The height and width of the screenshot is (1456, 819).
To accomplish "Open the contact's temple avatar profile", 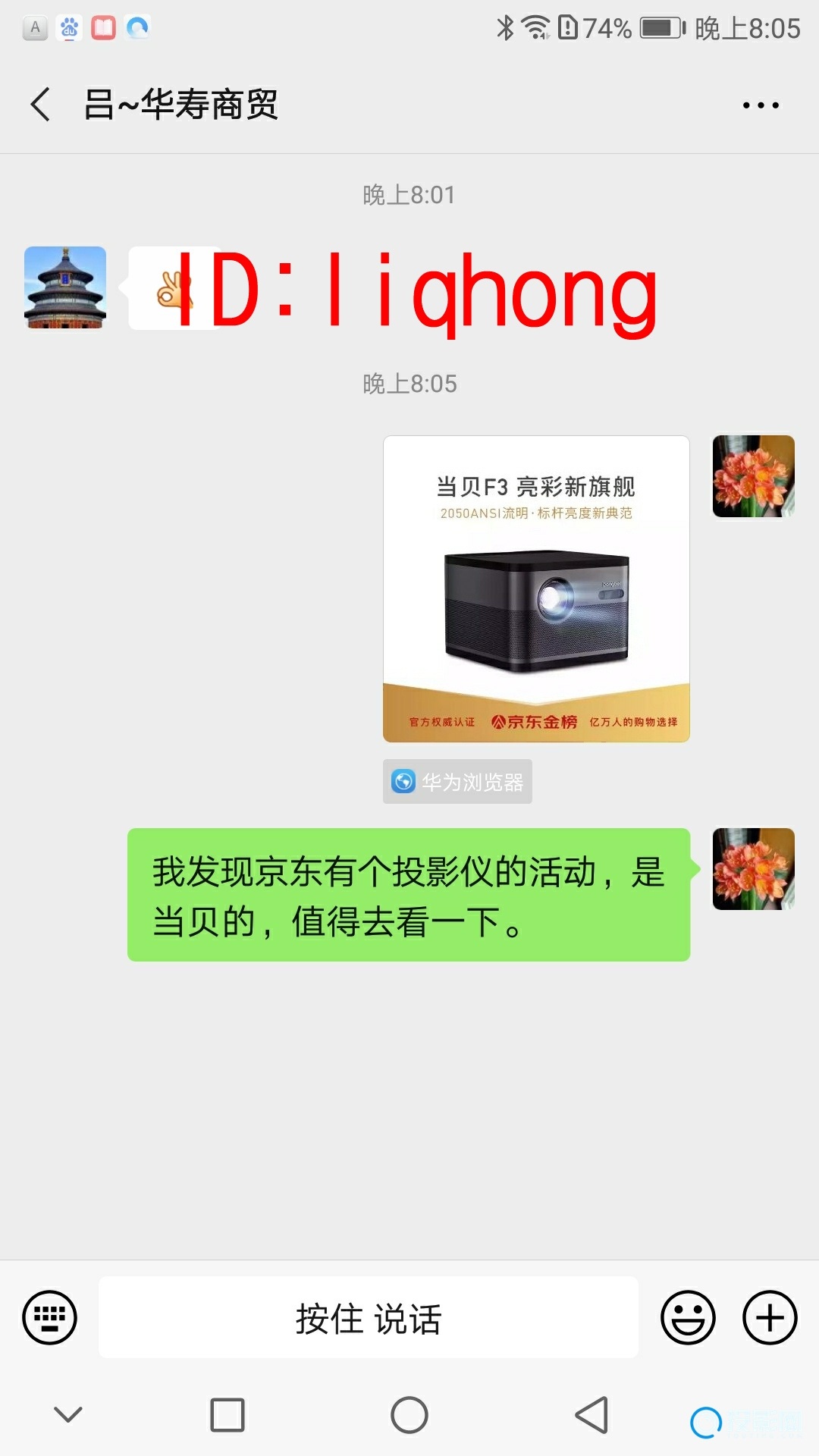I will coord(65,287).
